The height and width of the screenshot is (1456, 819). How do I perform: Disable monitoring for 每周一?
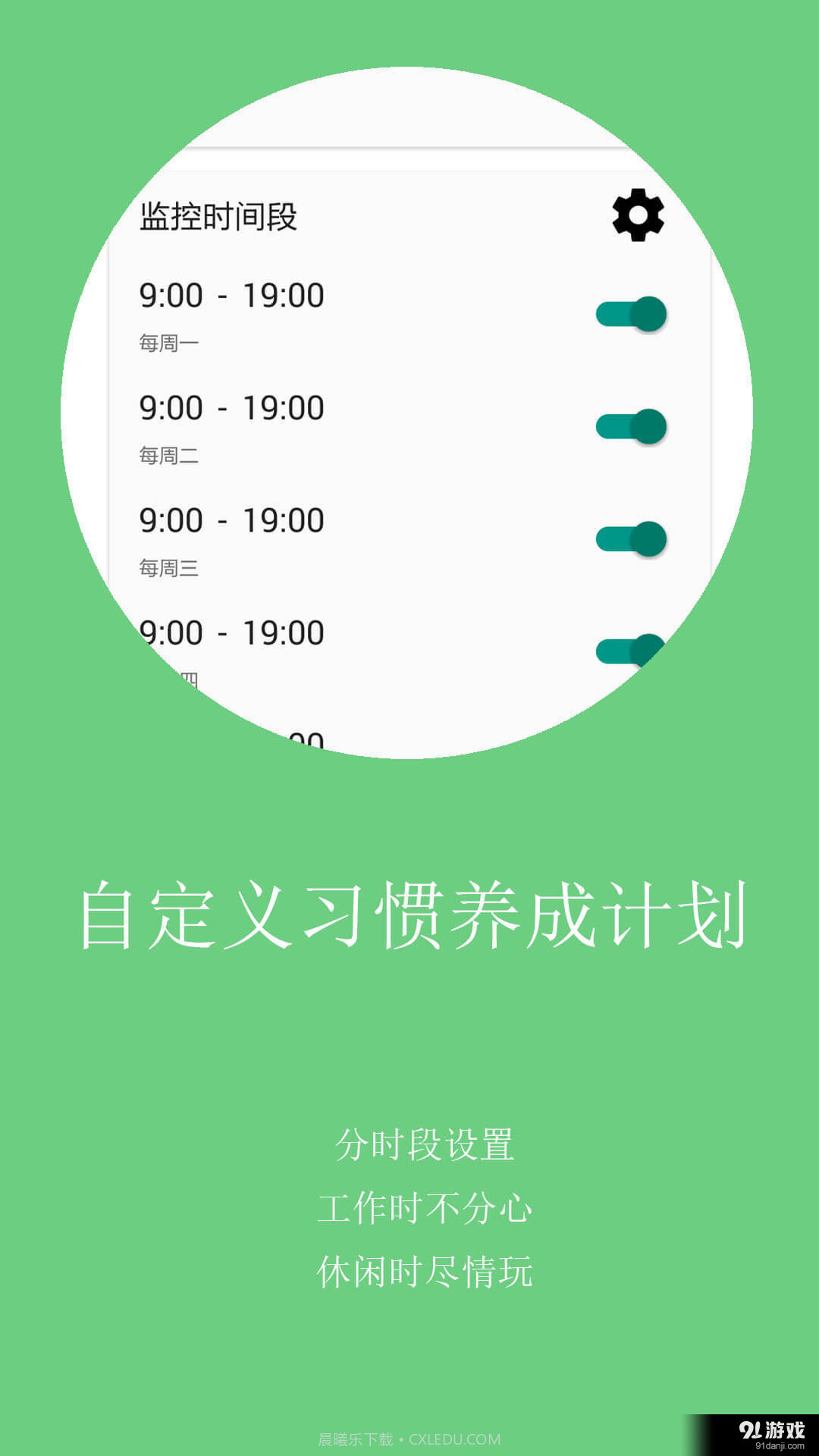tap(632, 311)
